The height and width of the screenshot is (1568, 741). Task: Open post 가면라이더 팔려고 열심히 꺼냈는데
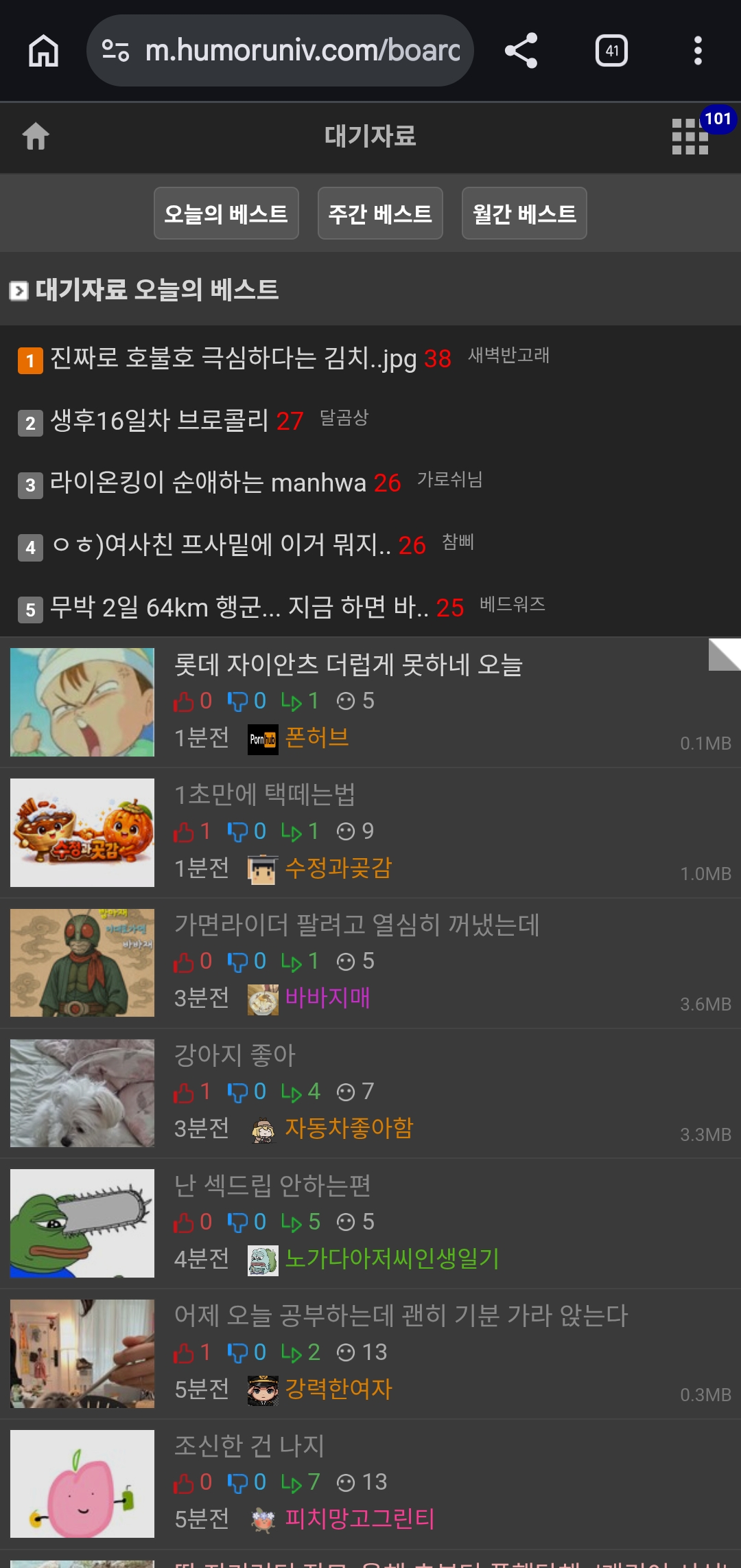tap(357, 925)
